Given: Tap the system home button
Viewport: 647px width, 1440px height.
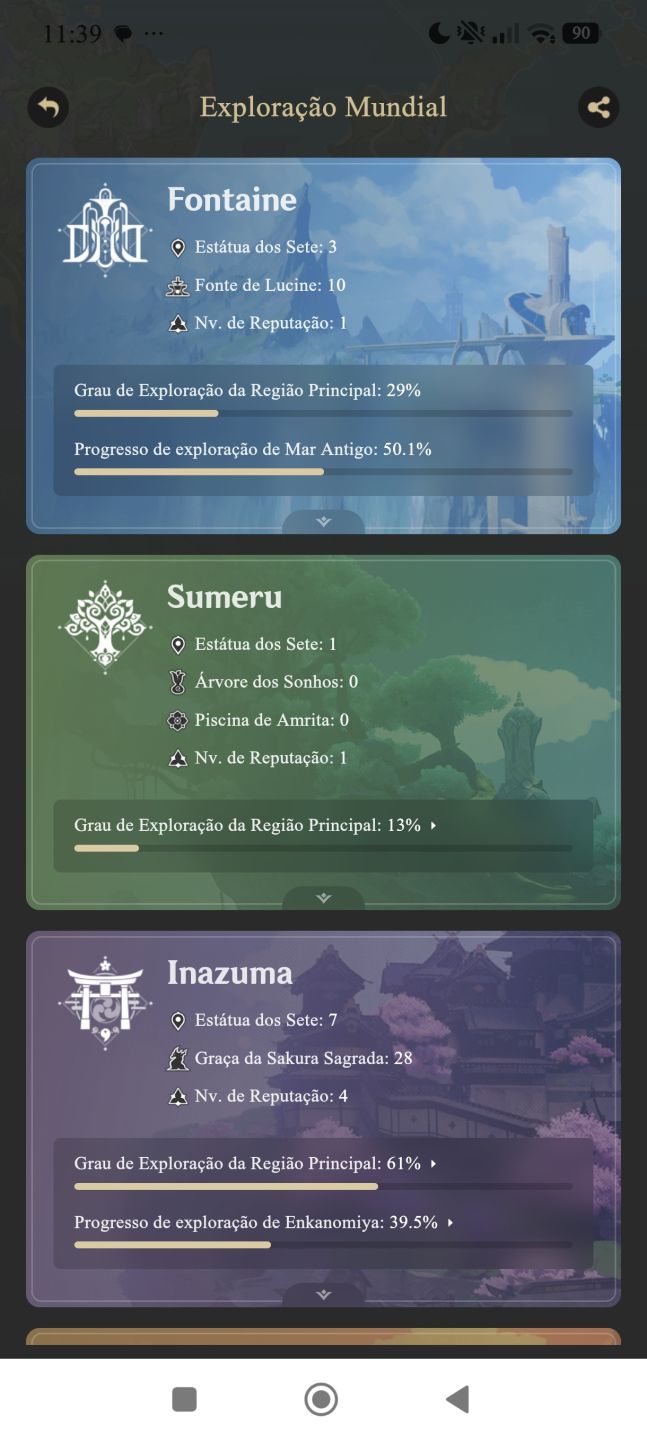Looking at the screenshot, I should coord(321,1399).
